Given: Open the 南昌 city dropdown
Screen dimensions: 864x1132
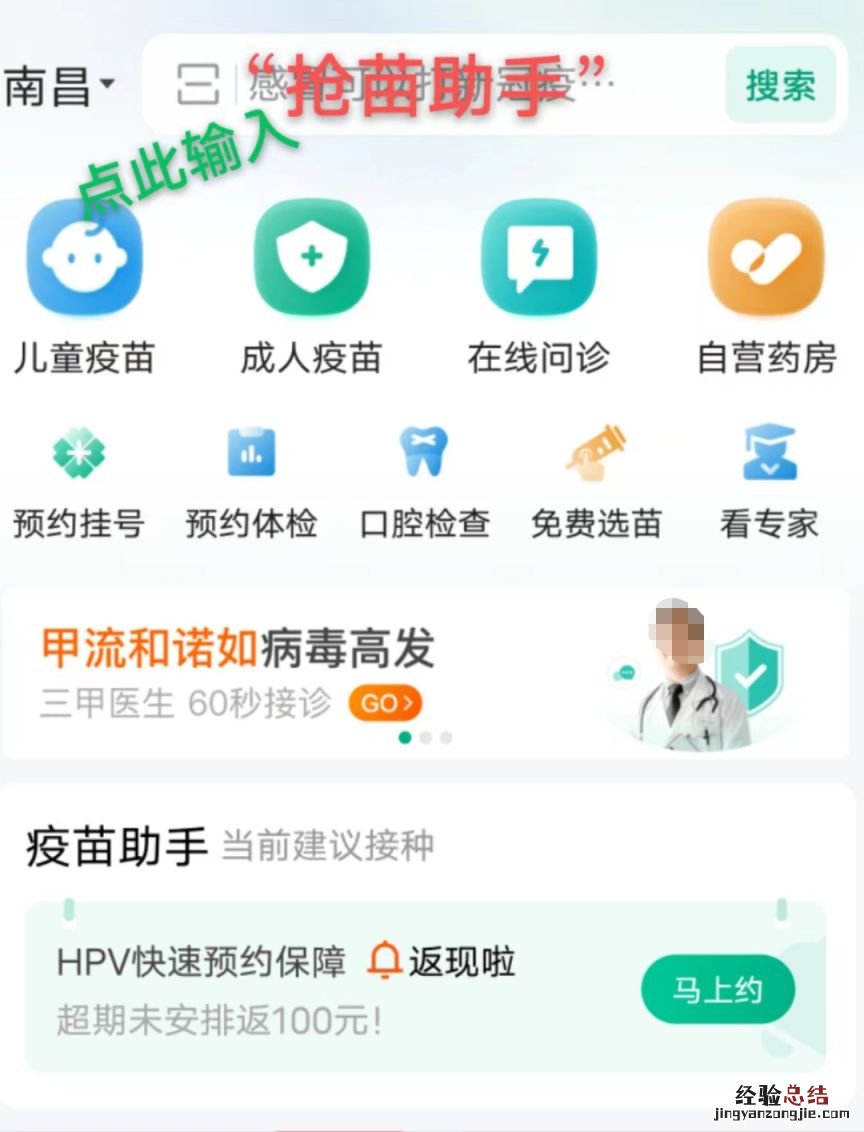Looking at the screenshot, I should point(60,87).
